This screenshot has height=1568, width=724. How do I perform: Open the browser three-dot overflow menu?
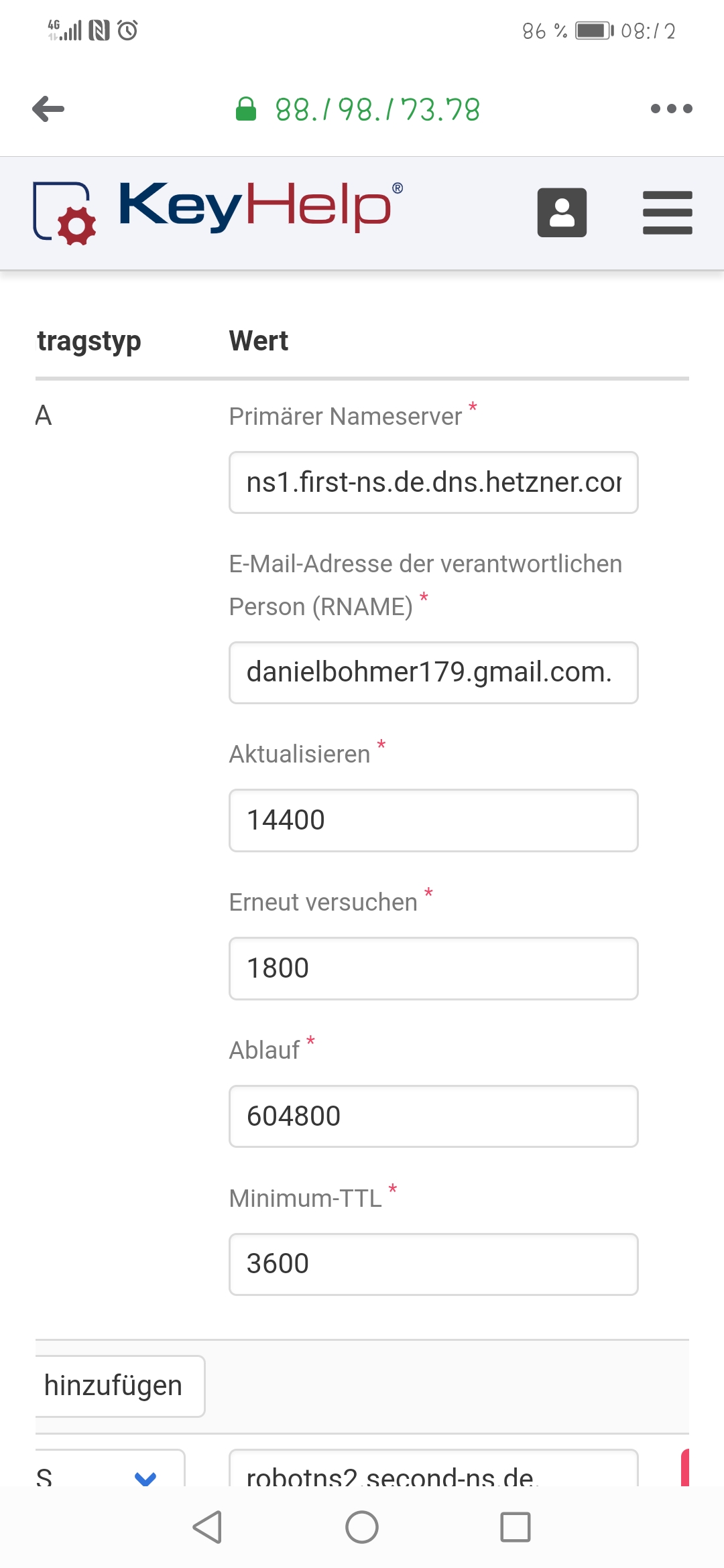(x=671, y=109)
